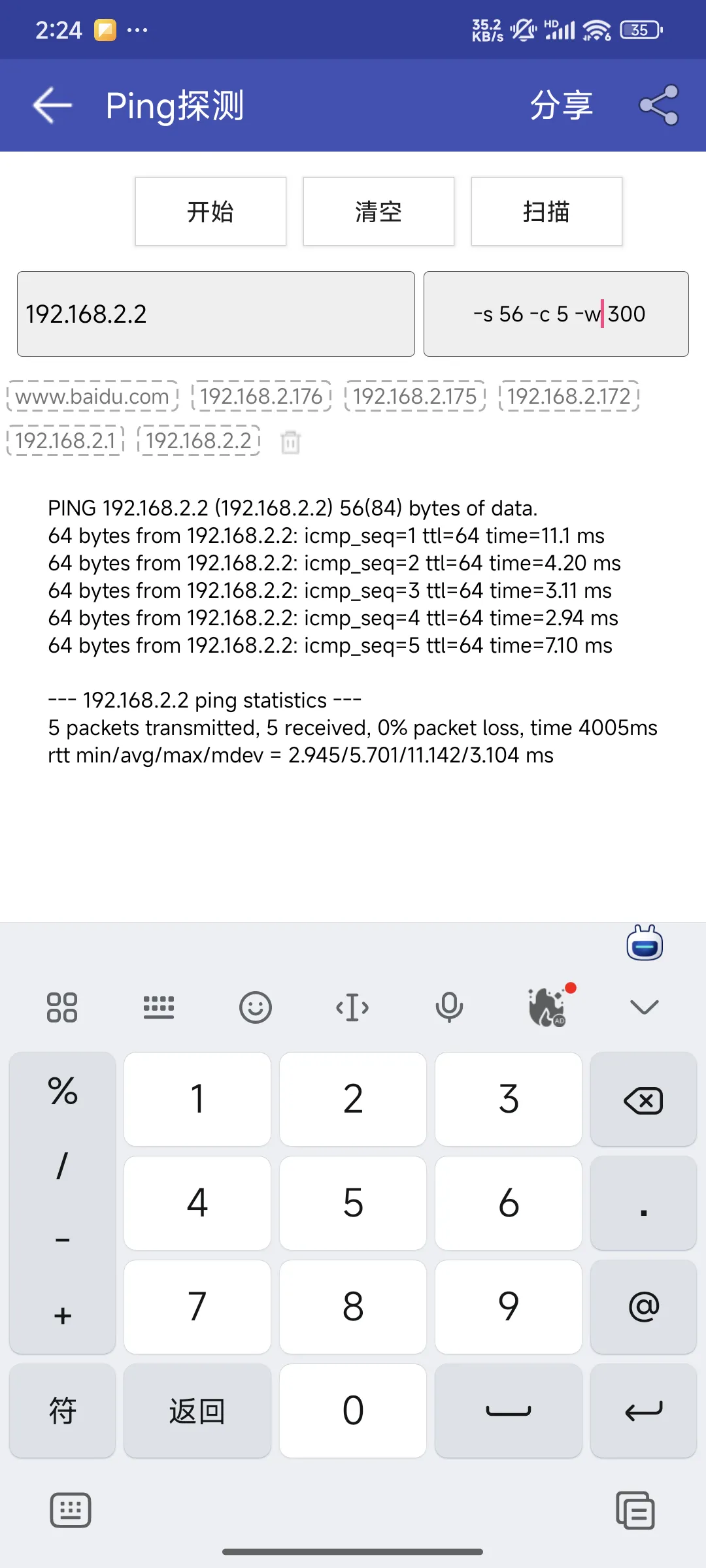The width and height of the screenshot is (706, 1568).
Task: Open the emoji panel on the keyboard
Action: (x=256, y=1007)
